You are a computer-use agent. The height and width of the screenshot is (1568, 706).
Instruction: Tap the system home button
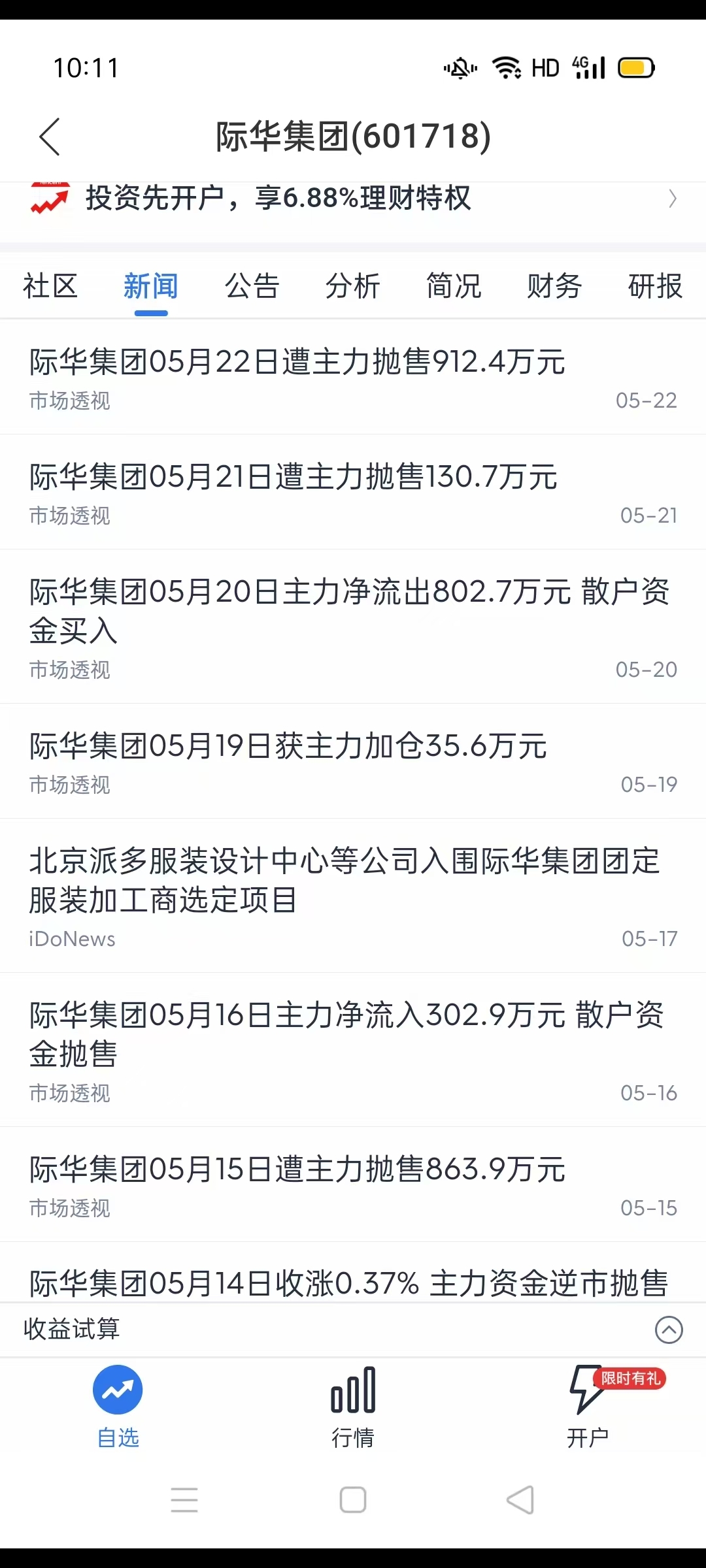(353, 1499)
